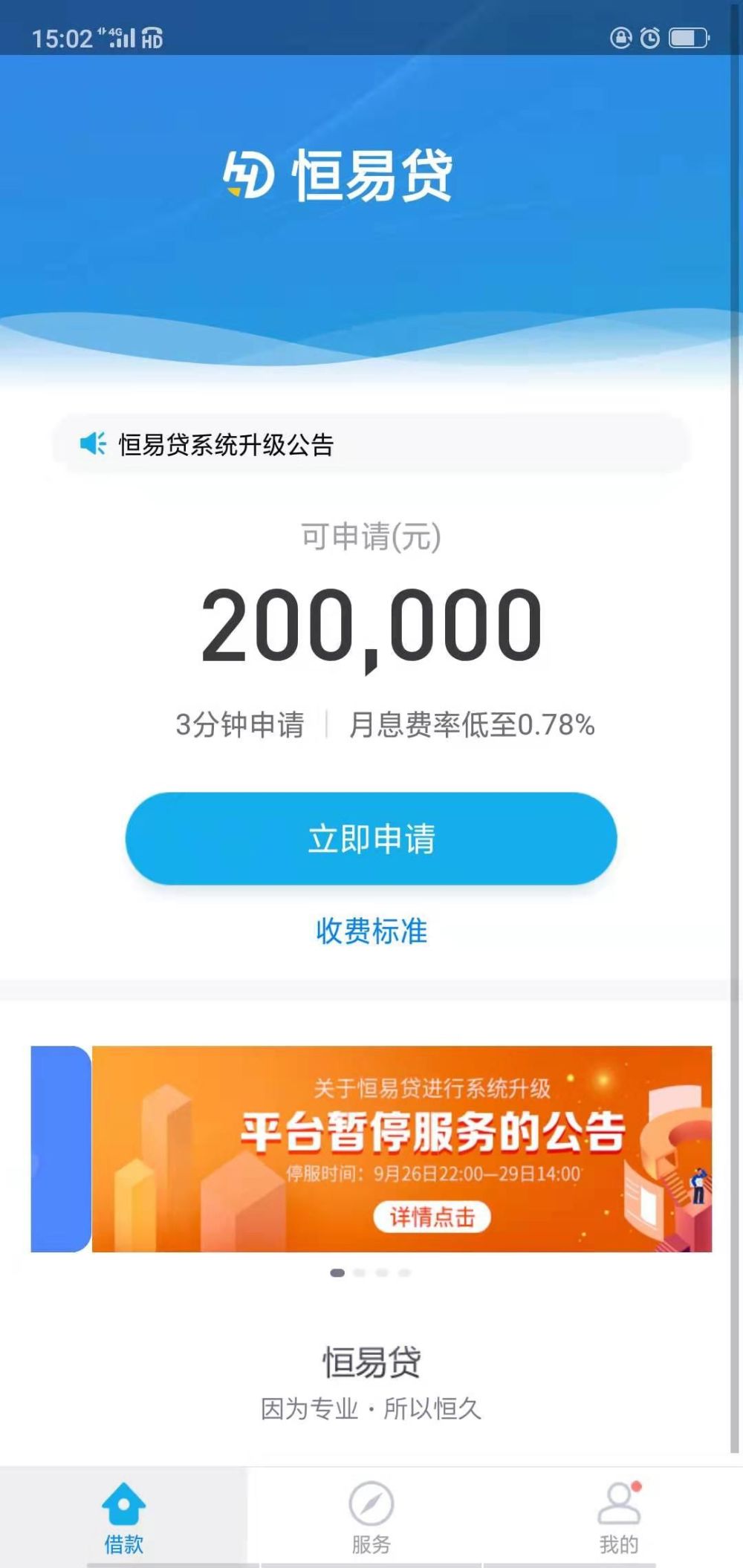The height and width of the screenshot is (1568, 743).
Task: Open the 恒易贷系统升级公告 announcement bar
Action: tap(371, 444)
